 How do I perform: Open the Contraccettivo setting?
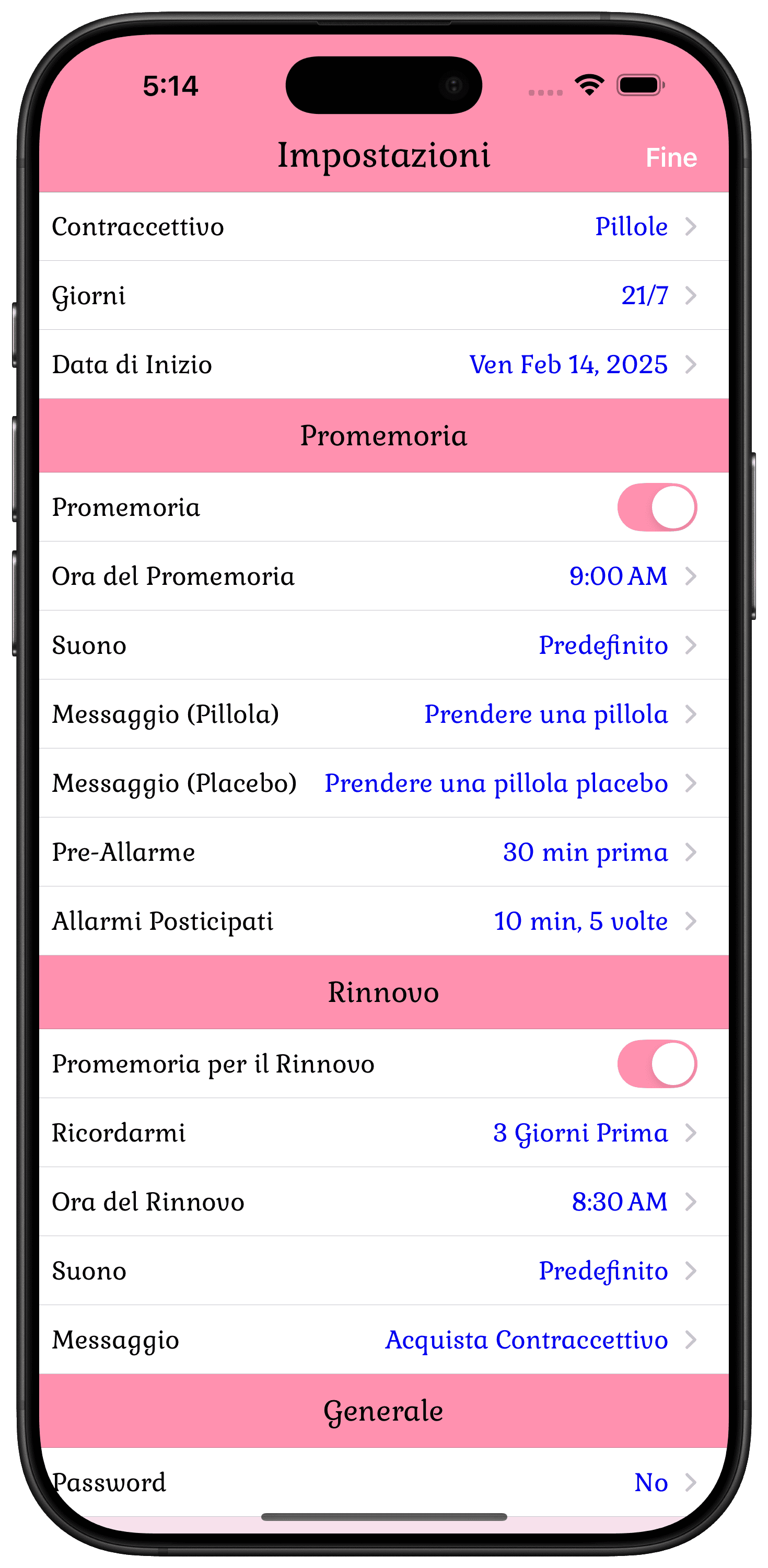pos(383,226)
